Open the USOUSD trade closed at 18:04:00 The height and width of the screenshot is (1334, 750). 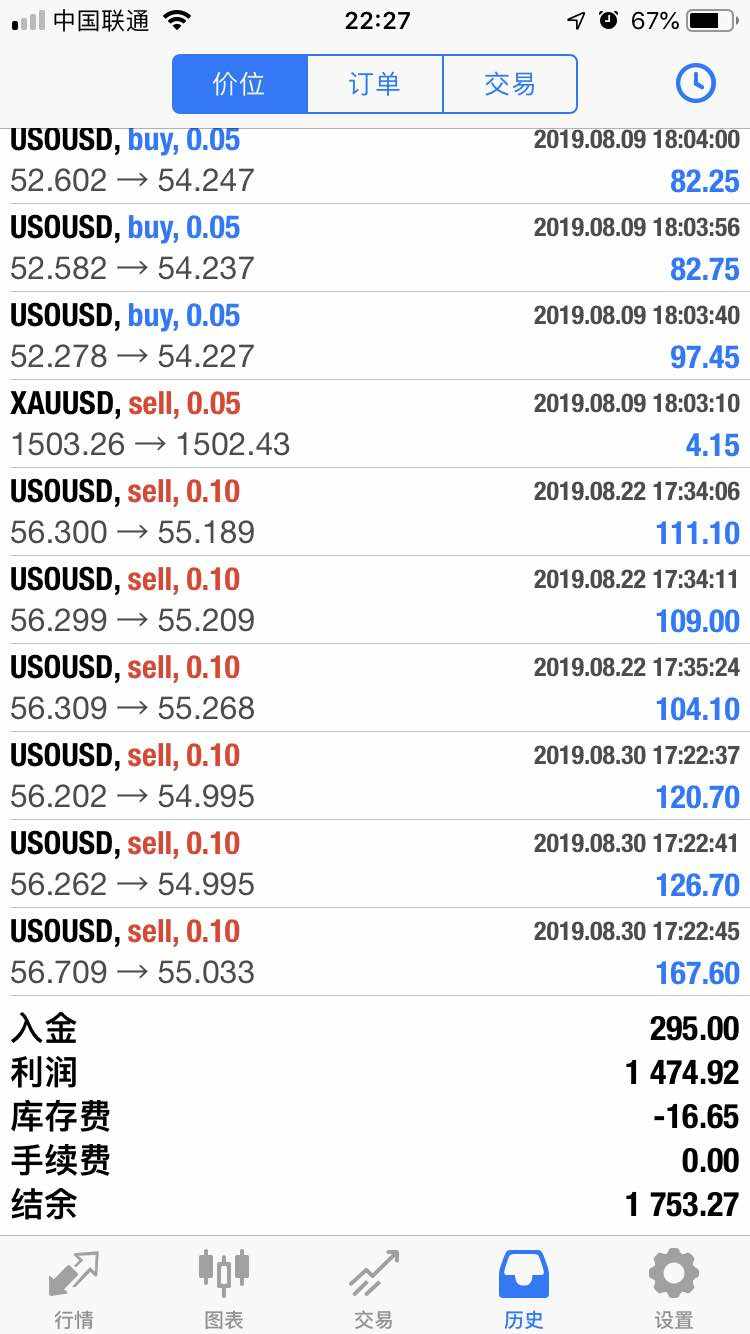[375, 162]
